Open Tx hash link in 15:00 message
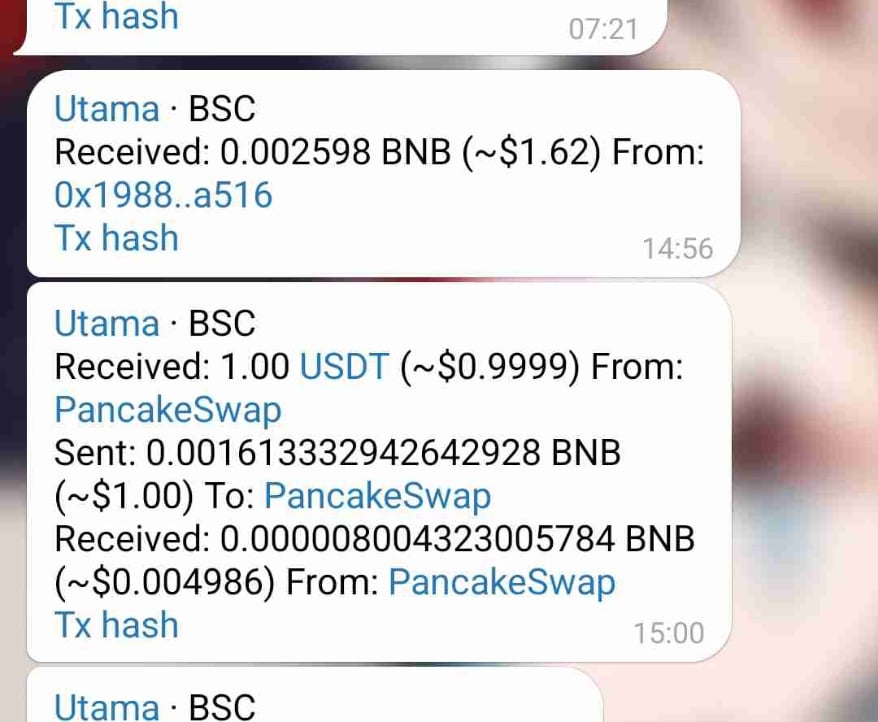Viewport: 878px width, 722px height. 116,625
